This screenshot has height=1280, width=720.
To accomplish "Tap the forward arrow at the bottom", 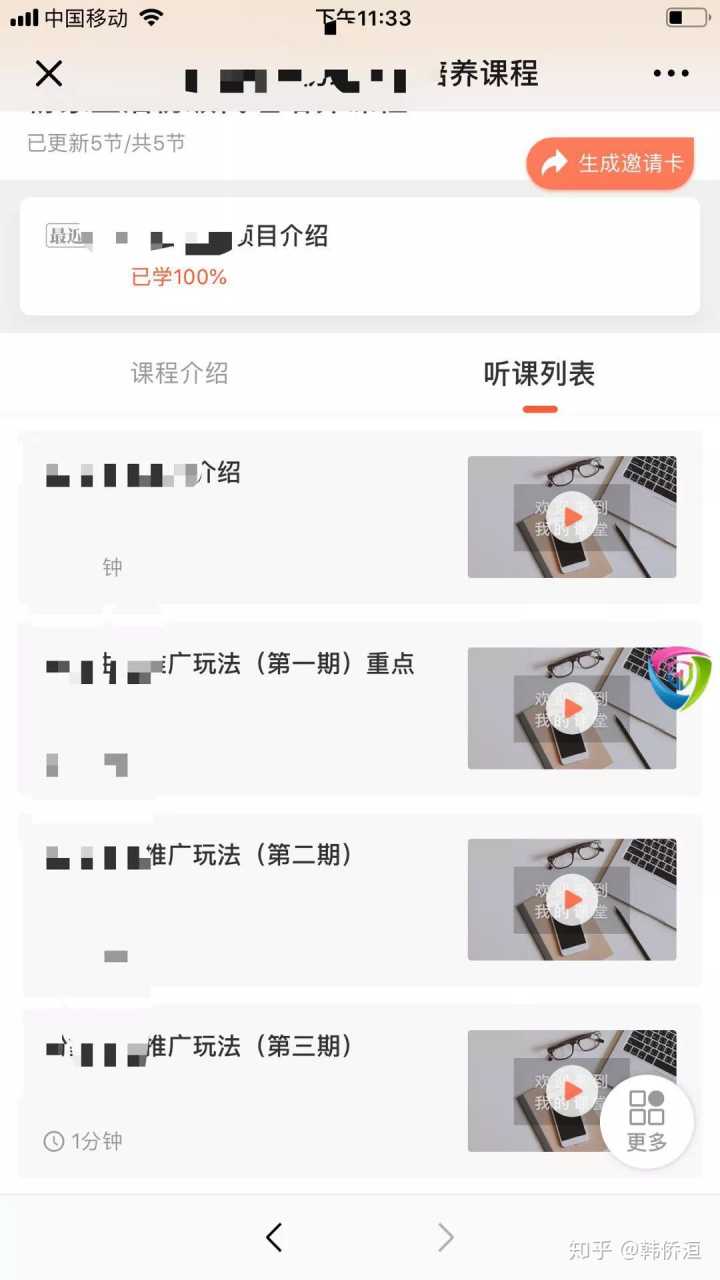I will 446,1237.
